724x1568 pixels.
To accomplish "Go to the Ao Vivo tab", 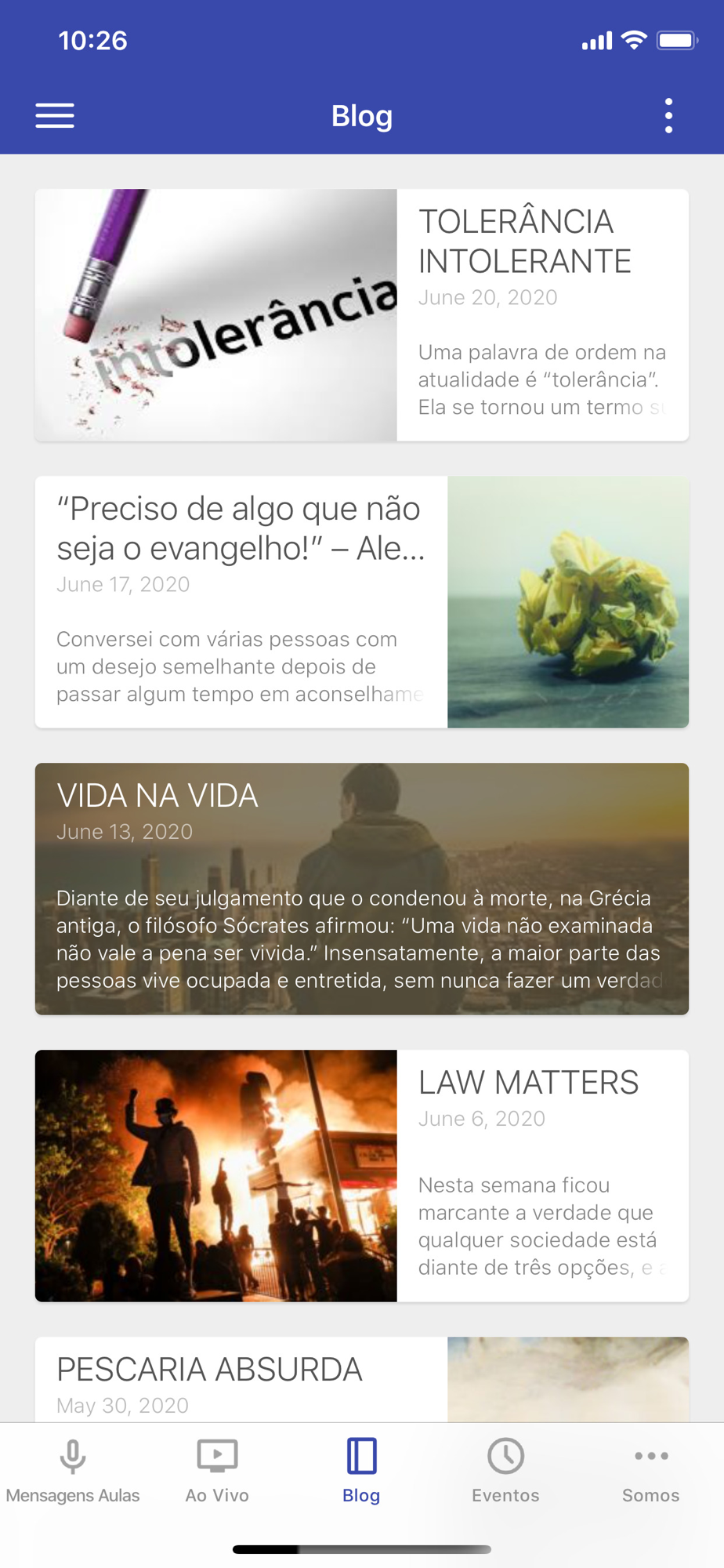I will pos(217,1472).
